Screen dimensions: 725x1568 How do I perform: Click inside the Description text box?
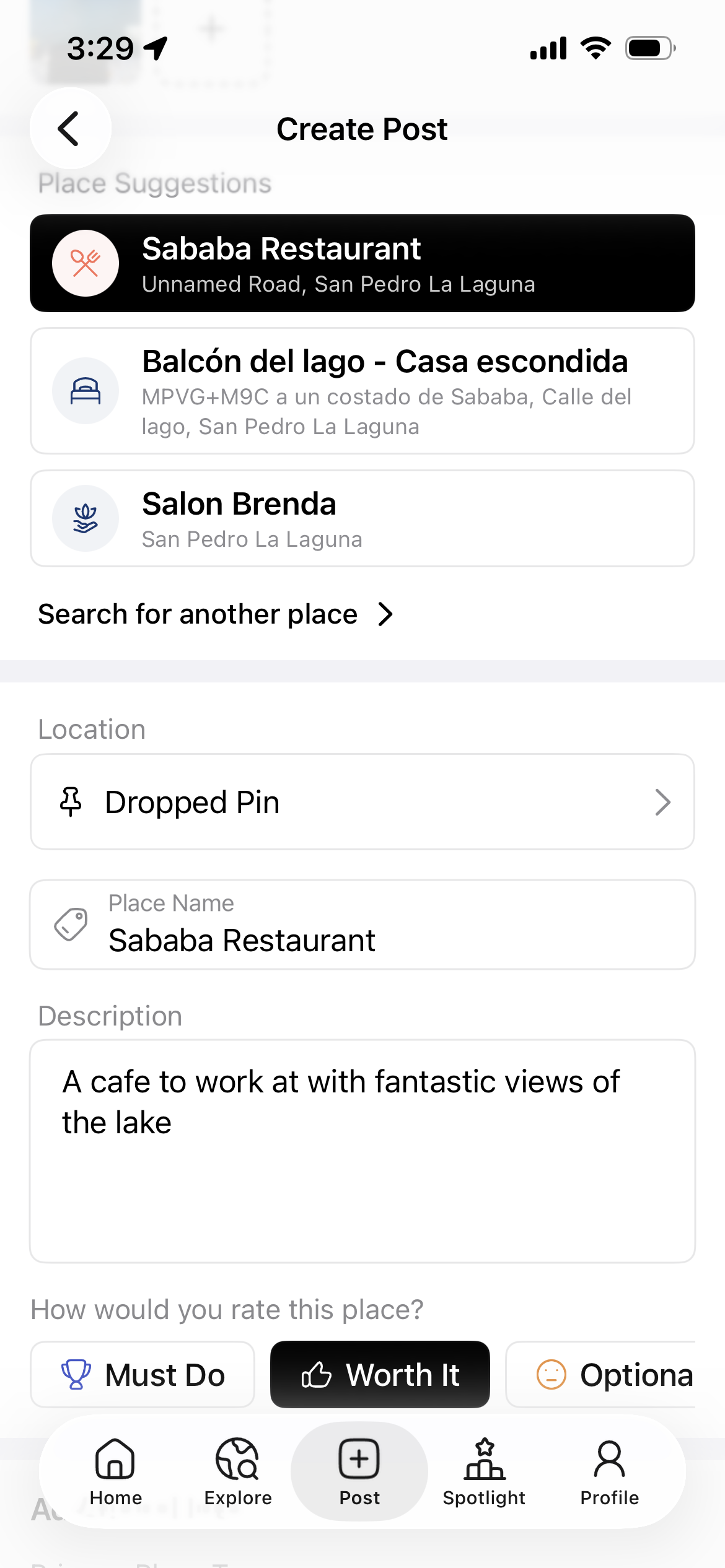point(362,1152)
